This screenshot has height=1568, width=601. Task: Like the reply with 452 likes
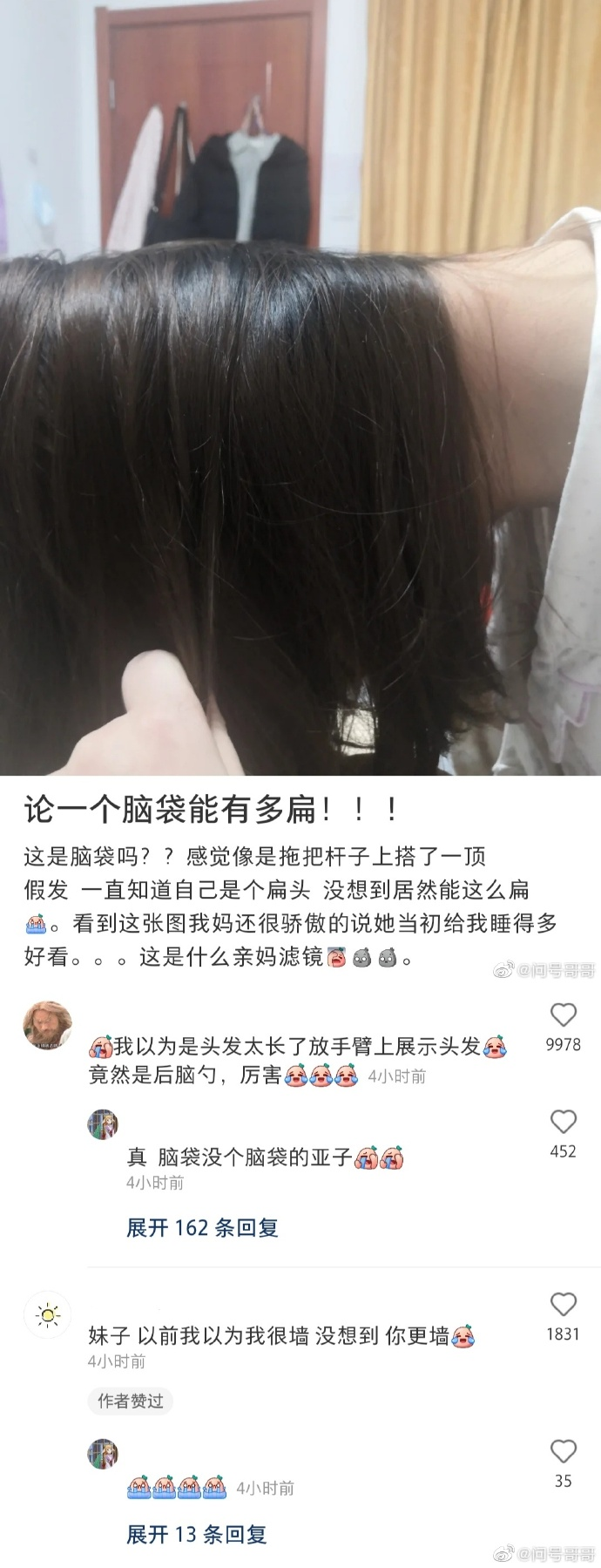[564, 1122]
